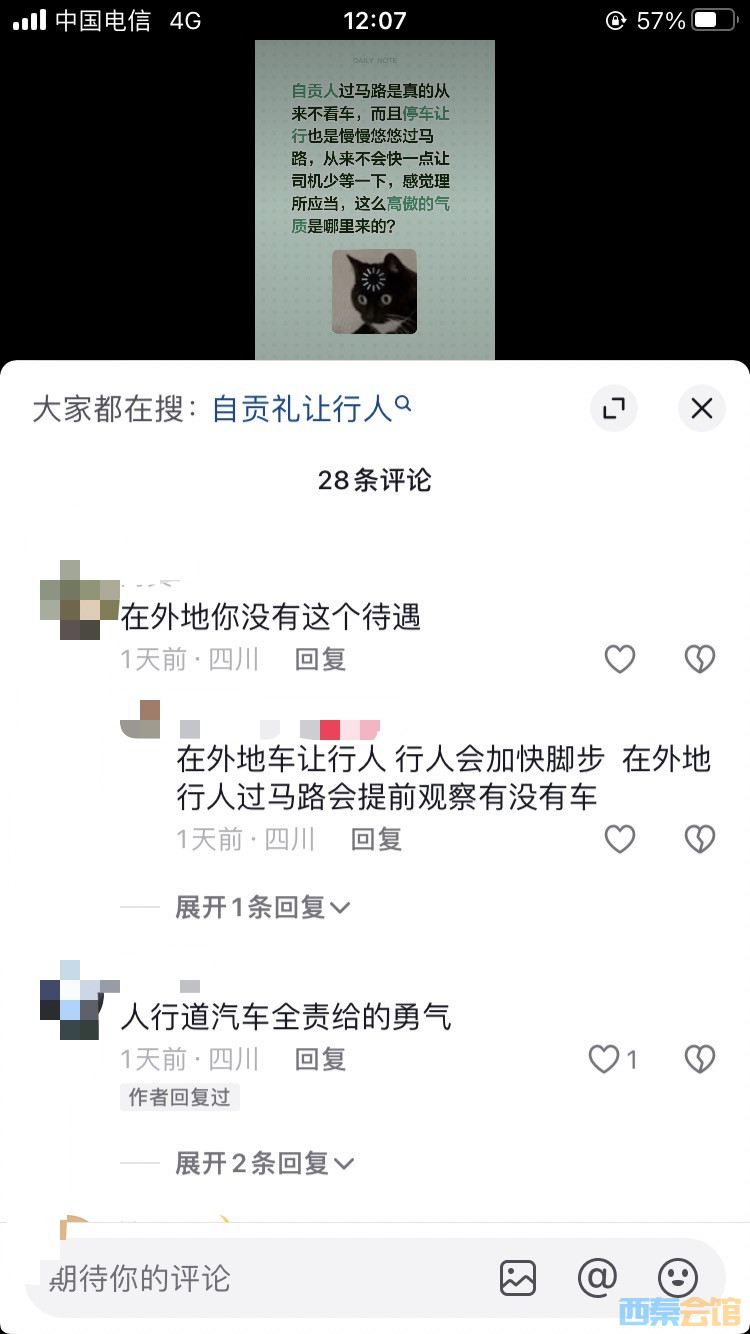Like the reply about 行人会加快脚步
The width and height of the screenshot is (750, 1334).
pyautogui.click(x=620, y=839)
